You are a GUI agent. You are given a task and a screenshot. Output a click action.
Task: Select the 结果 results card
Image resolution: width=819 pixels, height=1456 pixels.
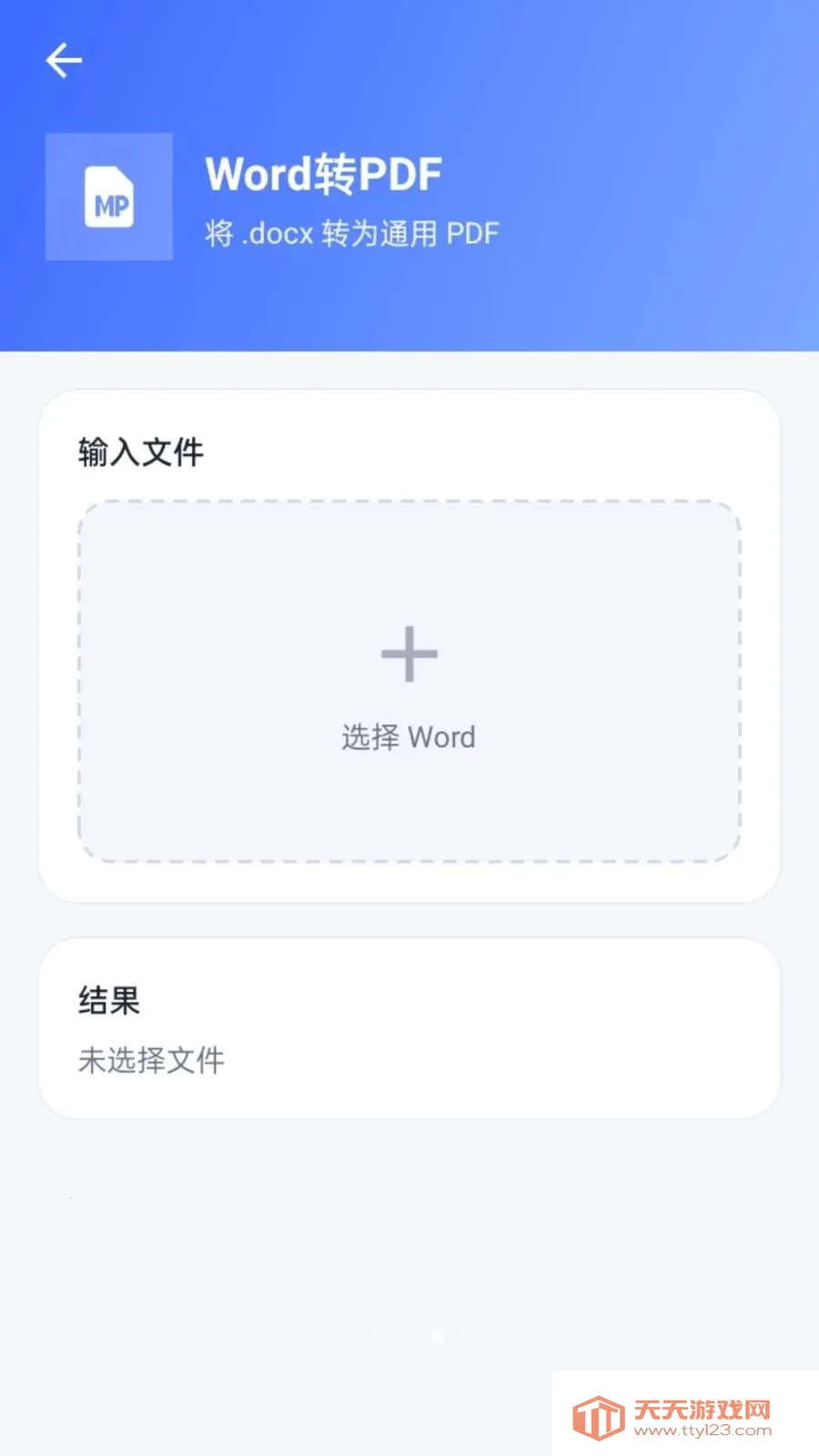(409, 1026)
